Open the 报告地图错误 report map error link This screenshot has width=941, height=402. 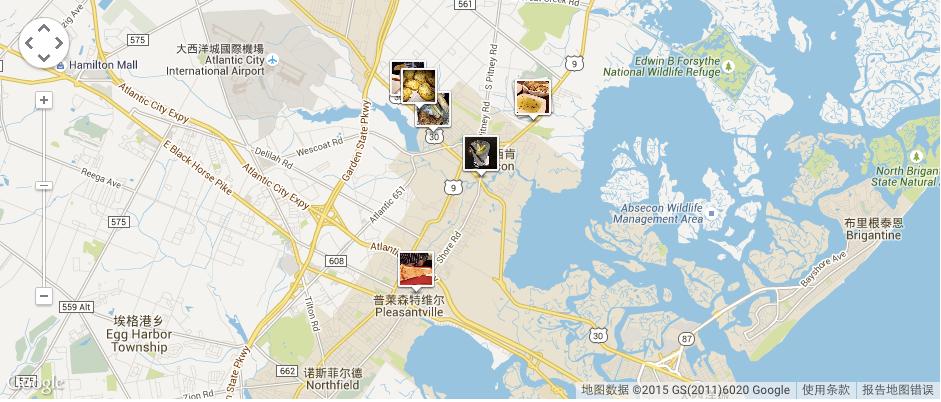click(x=897, y=390)
